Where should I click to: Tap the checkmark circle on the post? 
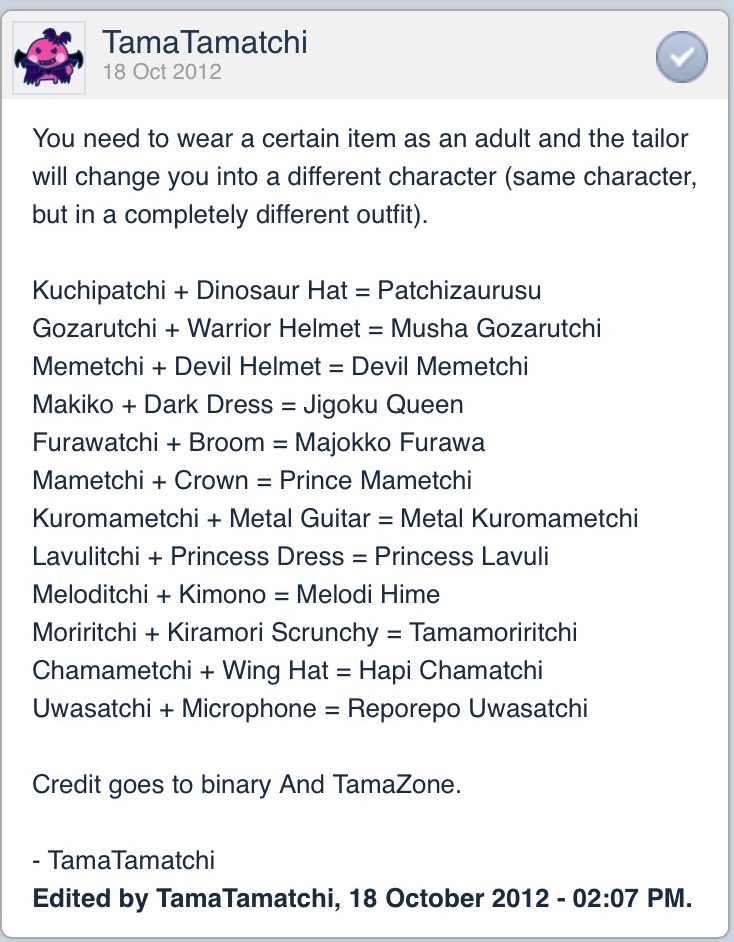point(682,58)
